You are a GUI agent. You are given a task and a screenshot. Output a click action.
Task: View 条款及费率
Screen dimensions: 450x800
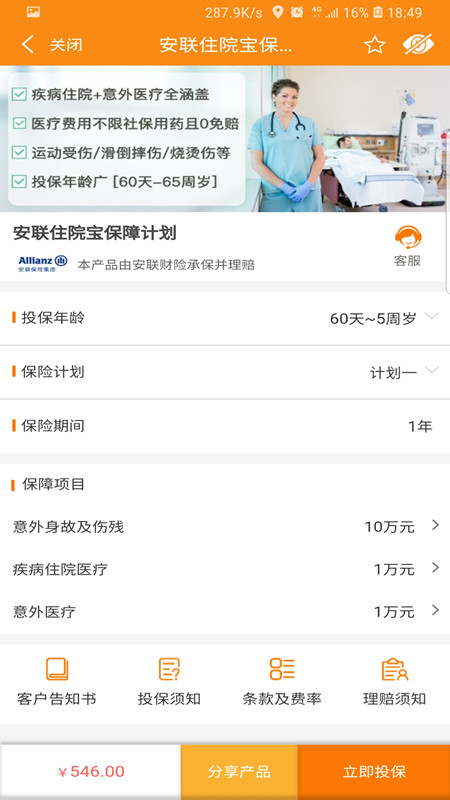point(282,682)
